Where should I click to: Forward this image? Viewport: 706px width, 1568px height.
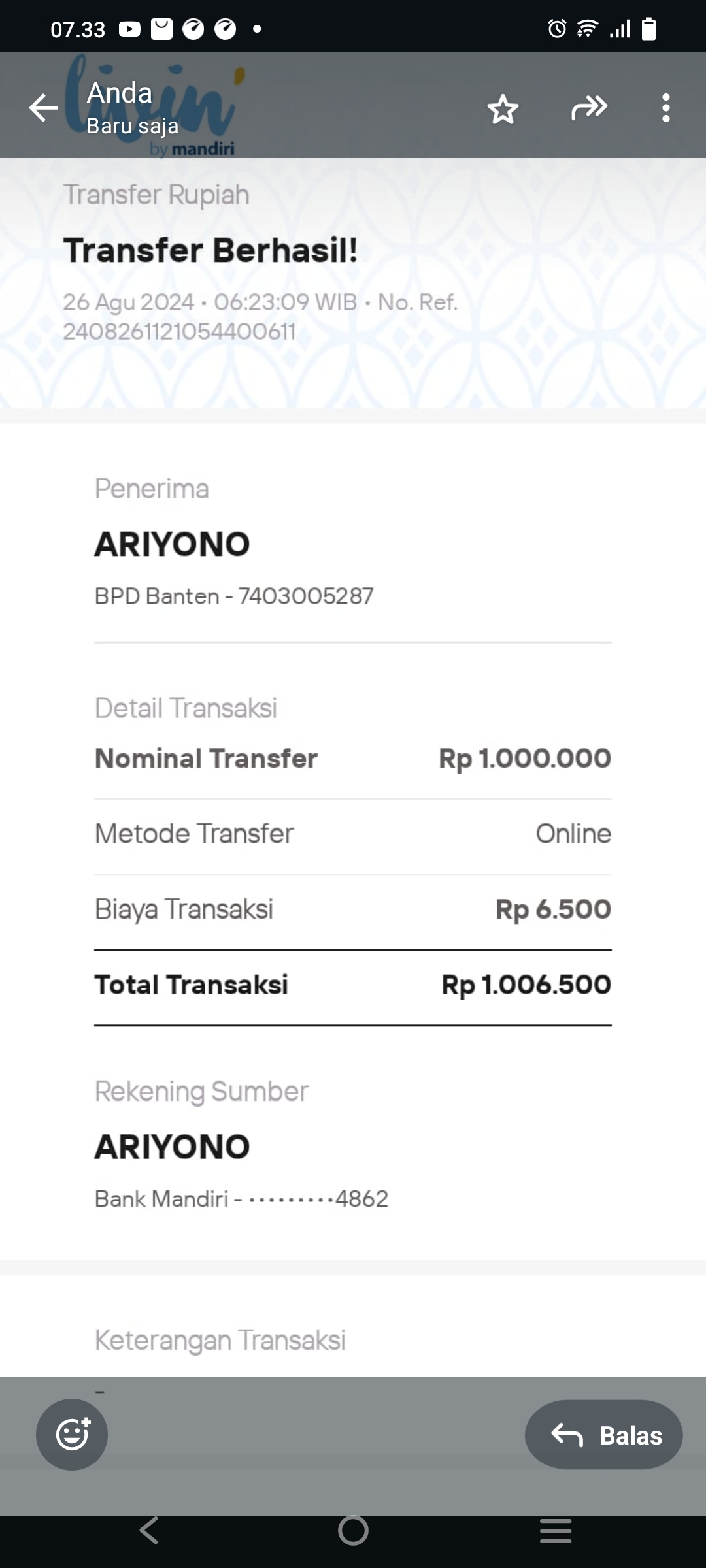tap(589, 108)
